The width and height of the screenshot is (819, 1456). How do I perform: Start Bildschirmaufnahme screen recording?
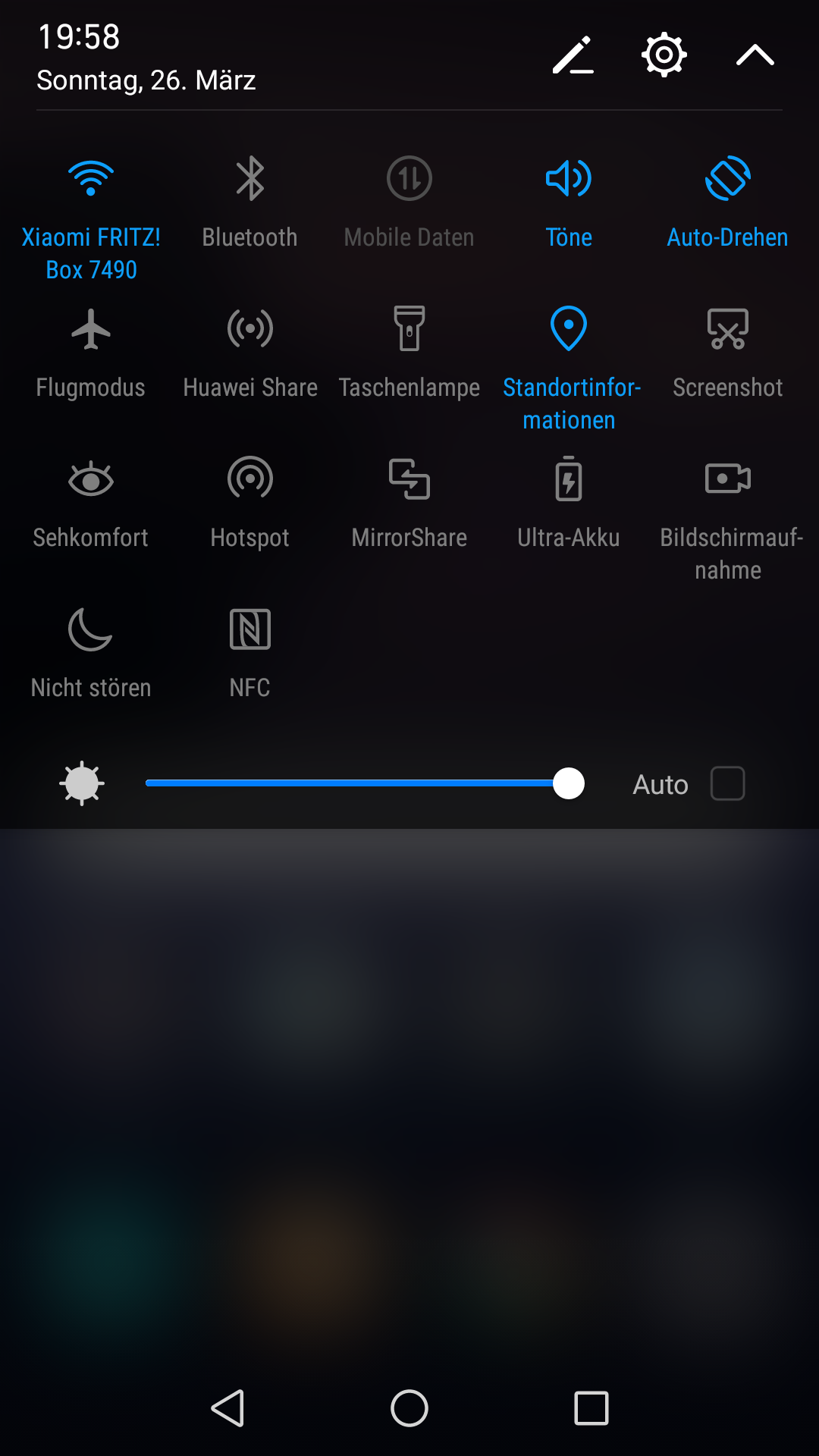(728, 479)
